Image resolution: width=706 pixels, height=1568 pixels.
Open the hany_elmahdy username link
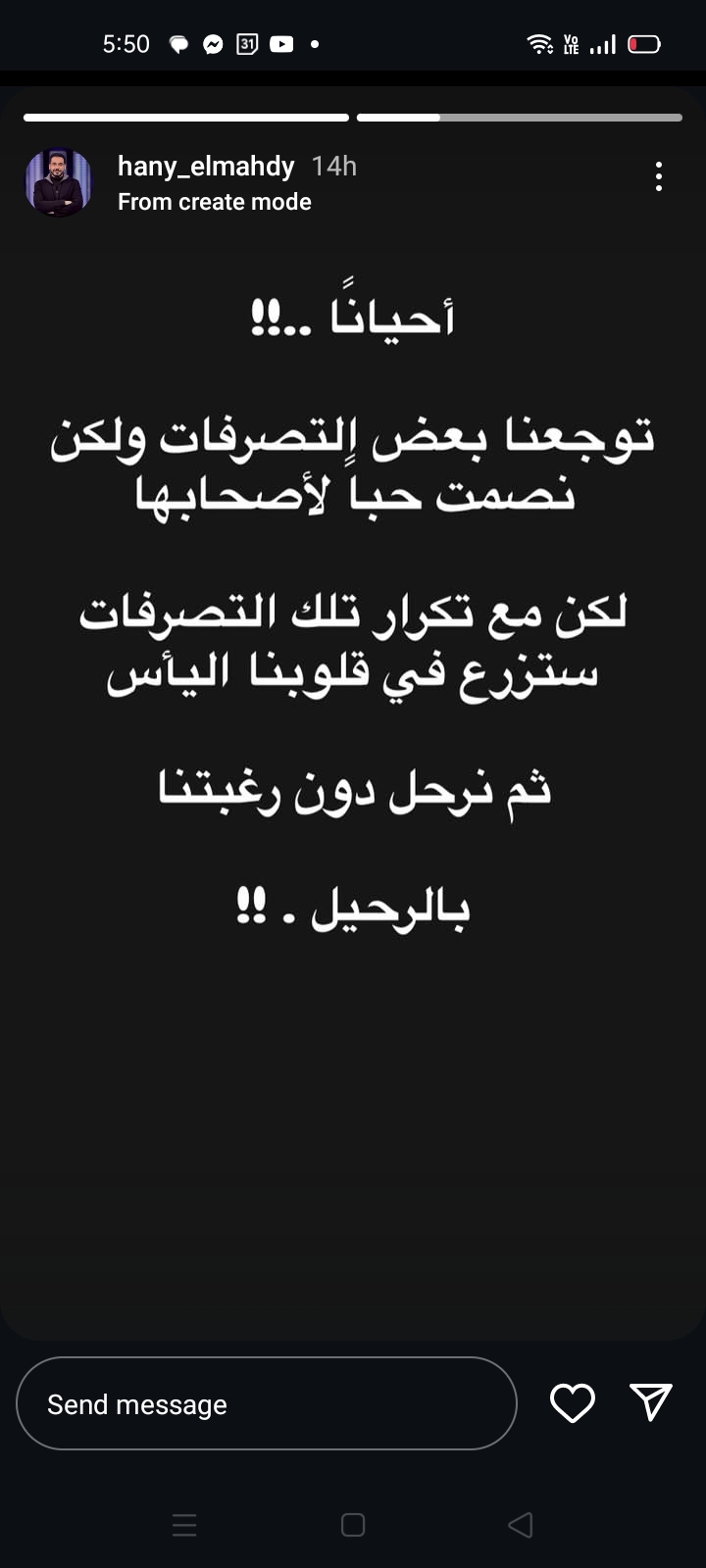206,167
